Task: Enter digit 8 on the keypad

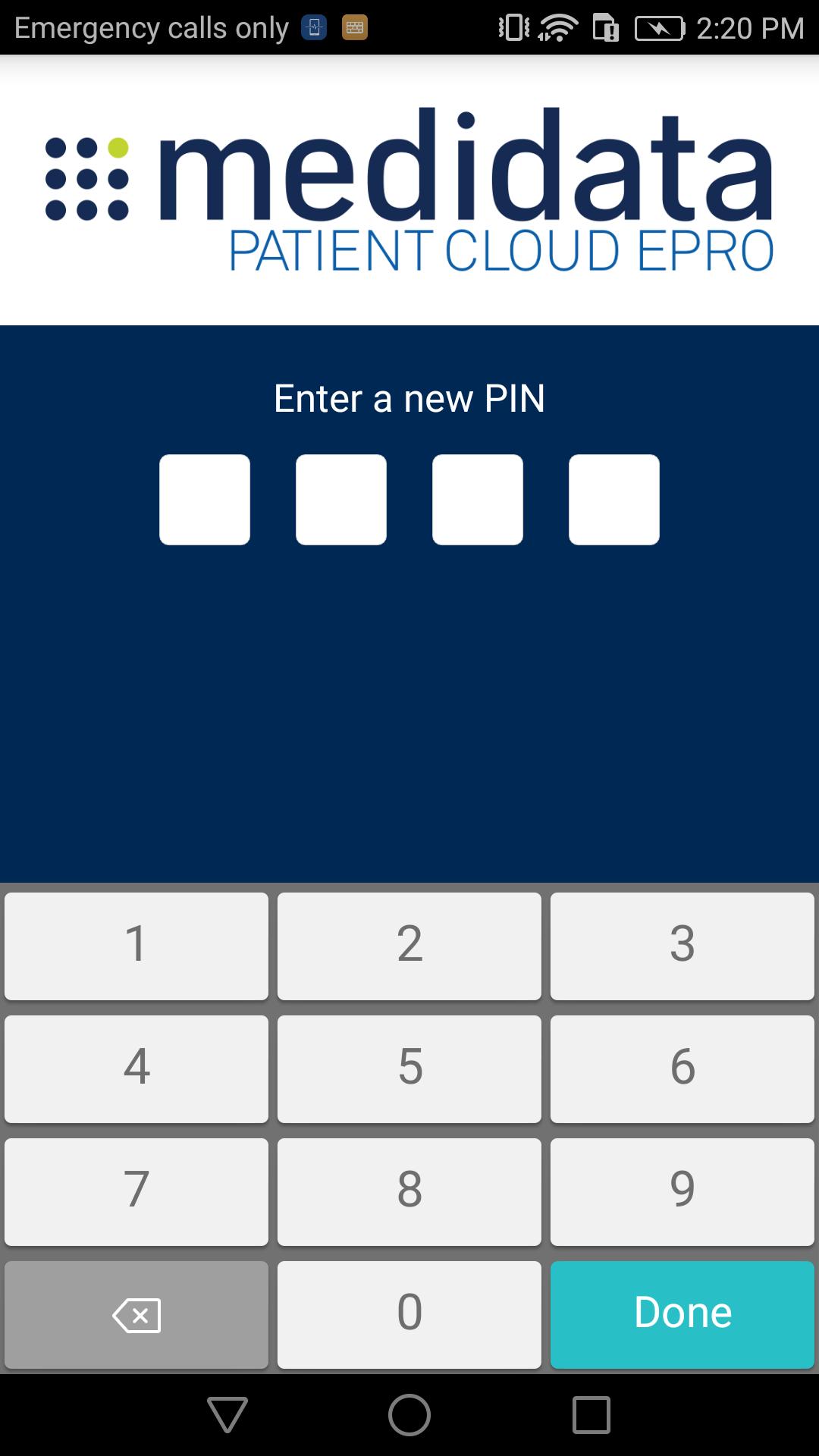Action: point(409,1191)
